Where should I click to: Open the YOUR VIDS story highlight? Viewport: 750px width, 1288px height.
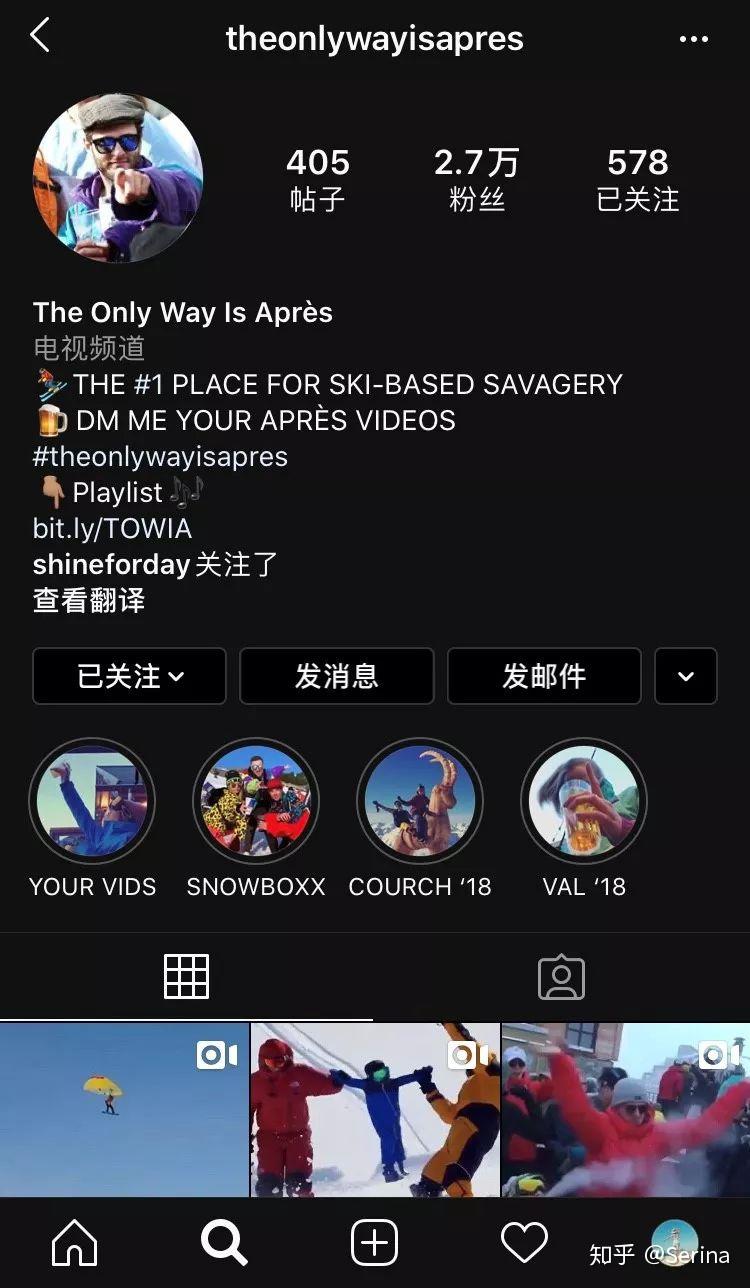click(x=92, y=802)
